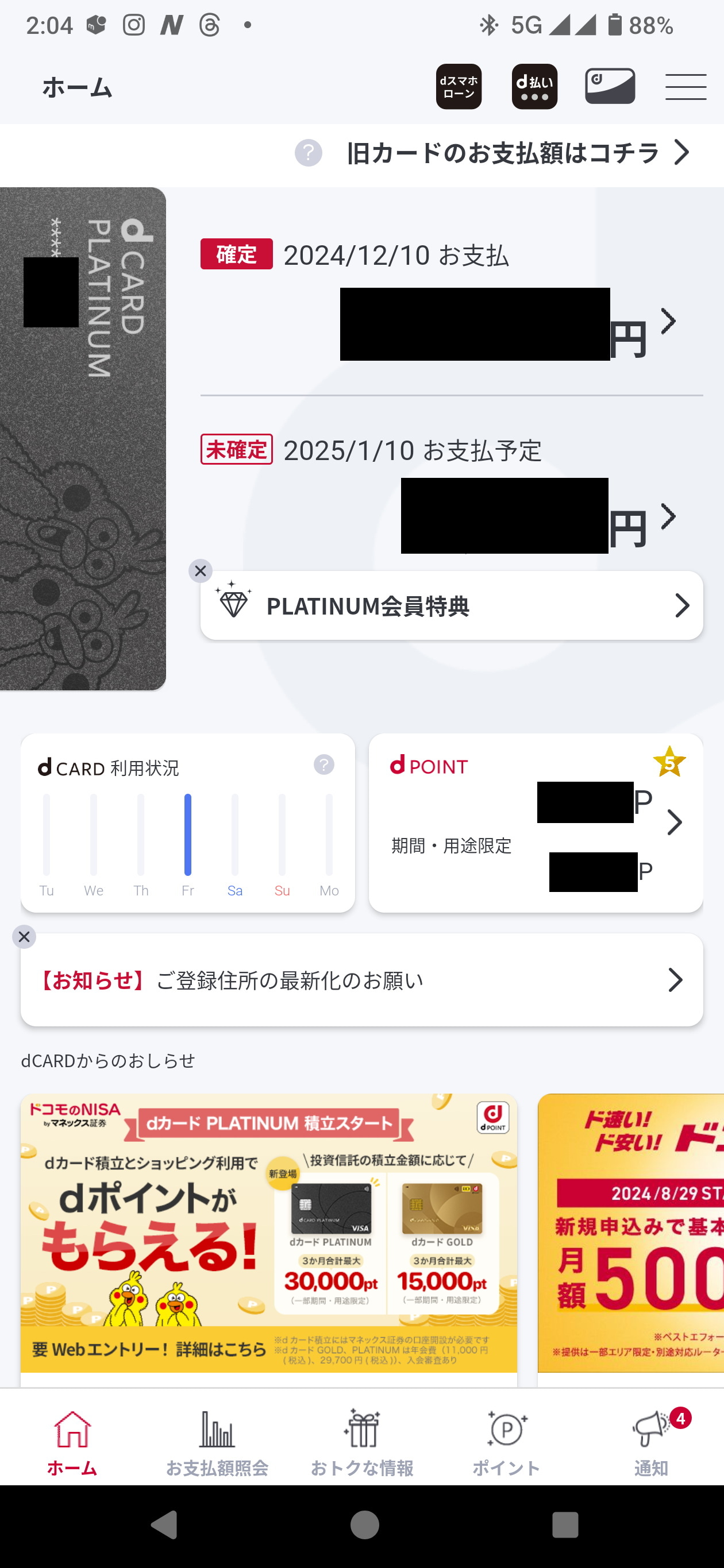
Task: Expand the 2024/12/10 確定 payment details
Action: tap(668, 322)
